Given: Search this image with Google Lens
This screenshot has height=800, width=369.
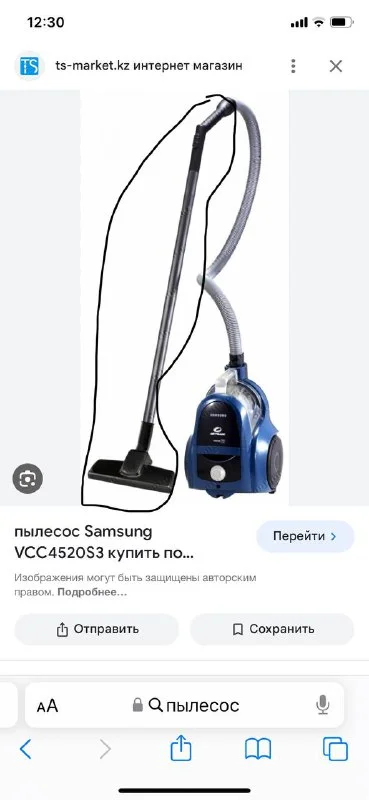Looking at the screenshot, I should 28,478.
